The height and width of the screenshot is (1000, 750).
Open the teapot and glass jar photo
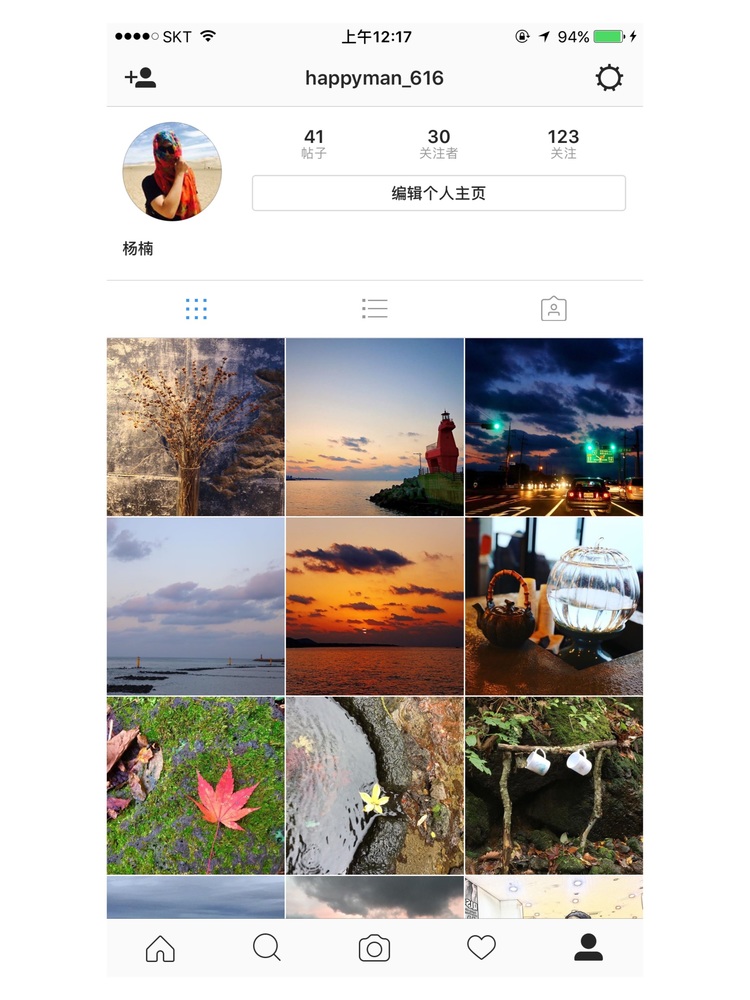[554, 606]
